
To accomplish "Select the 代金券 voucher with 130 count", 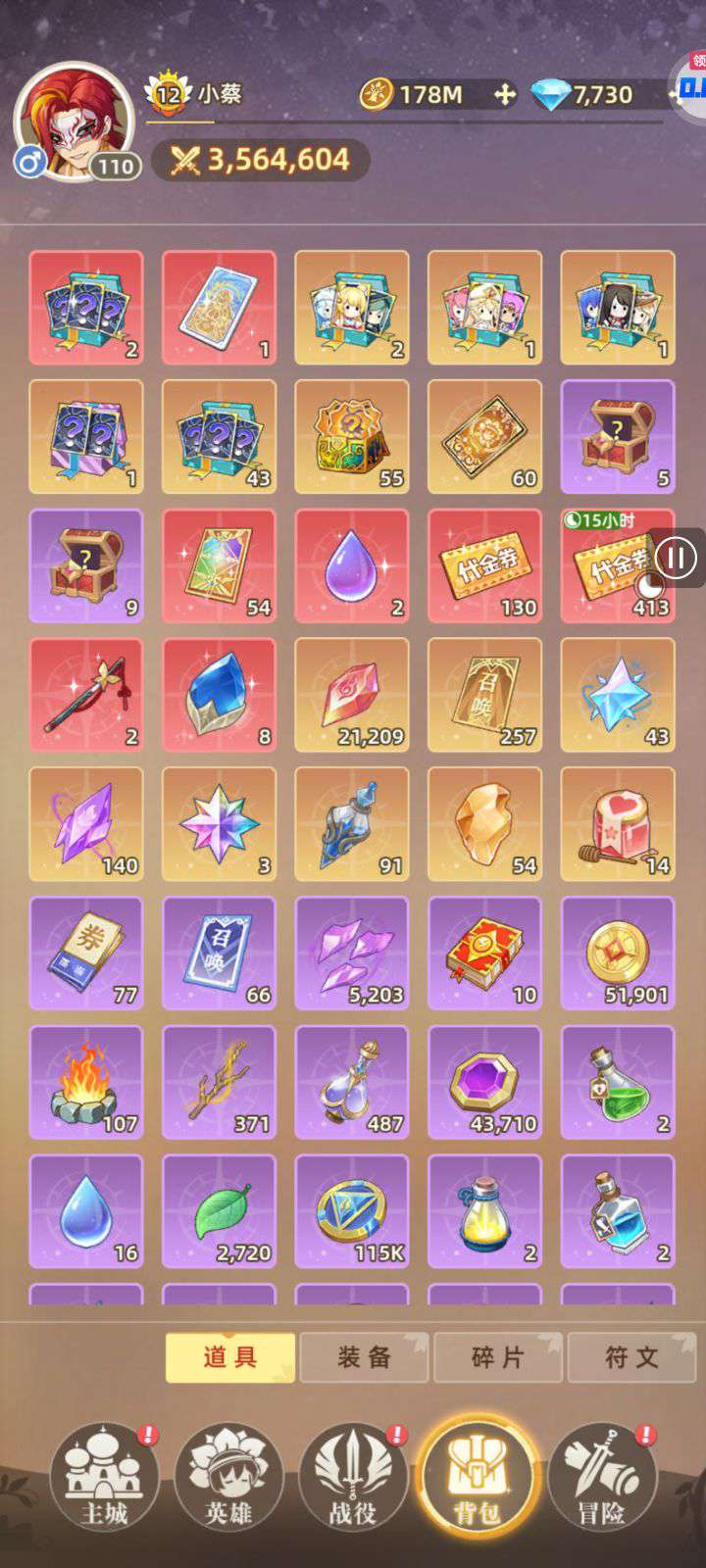I will pyautogui.click(x=485, y=565).
